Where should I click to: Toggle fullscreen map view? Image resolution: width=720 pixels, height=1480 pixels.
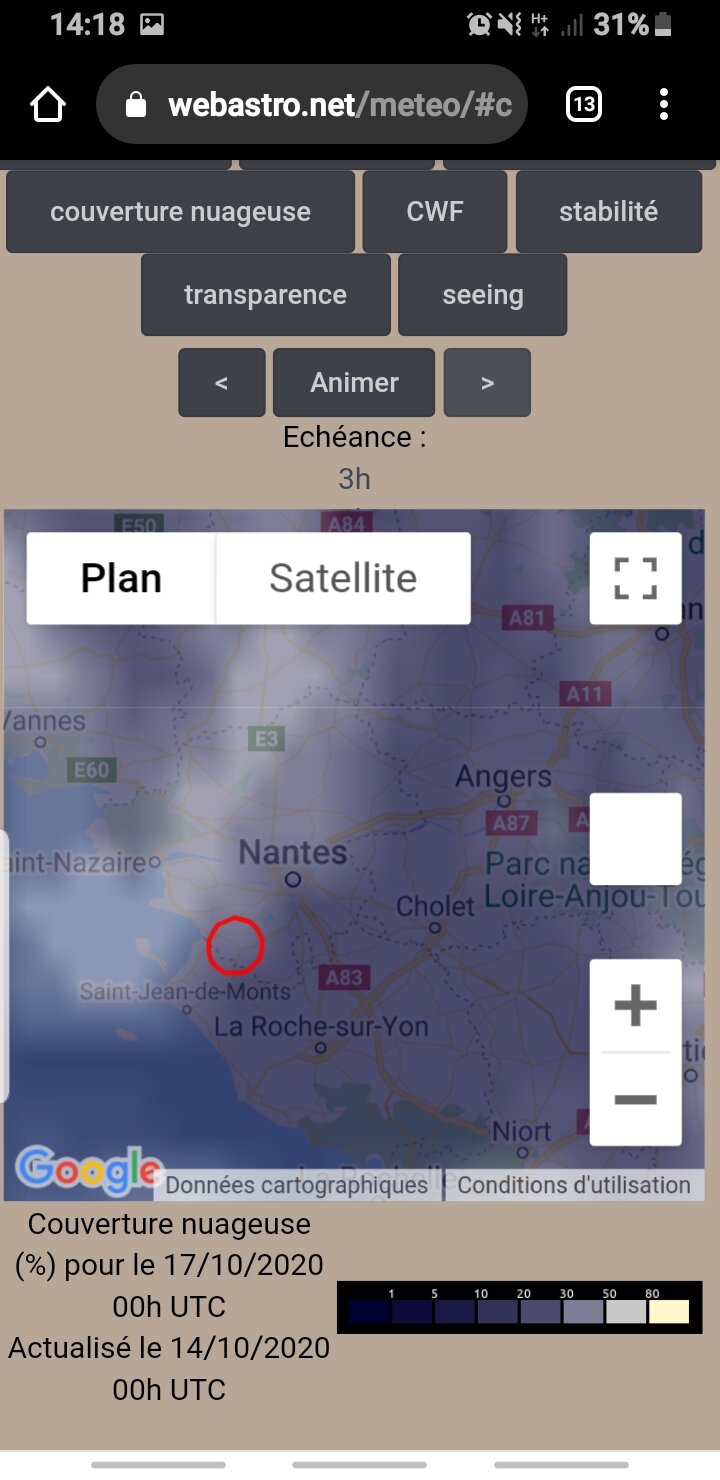(635, 578)
